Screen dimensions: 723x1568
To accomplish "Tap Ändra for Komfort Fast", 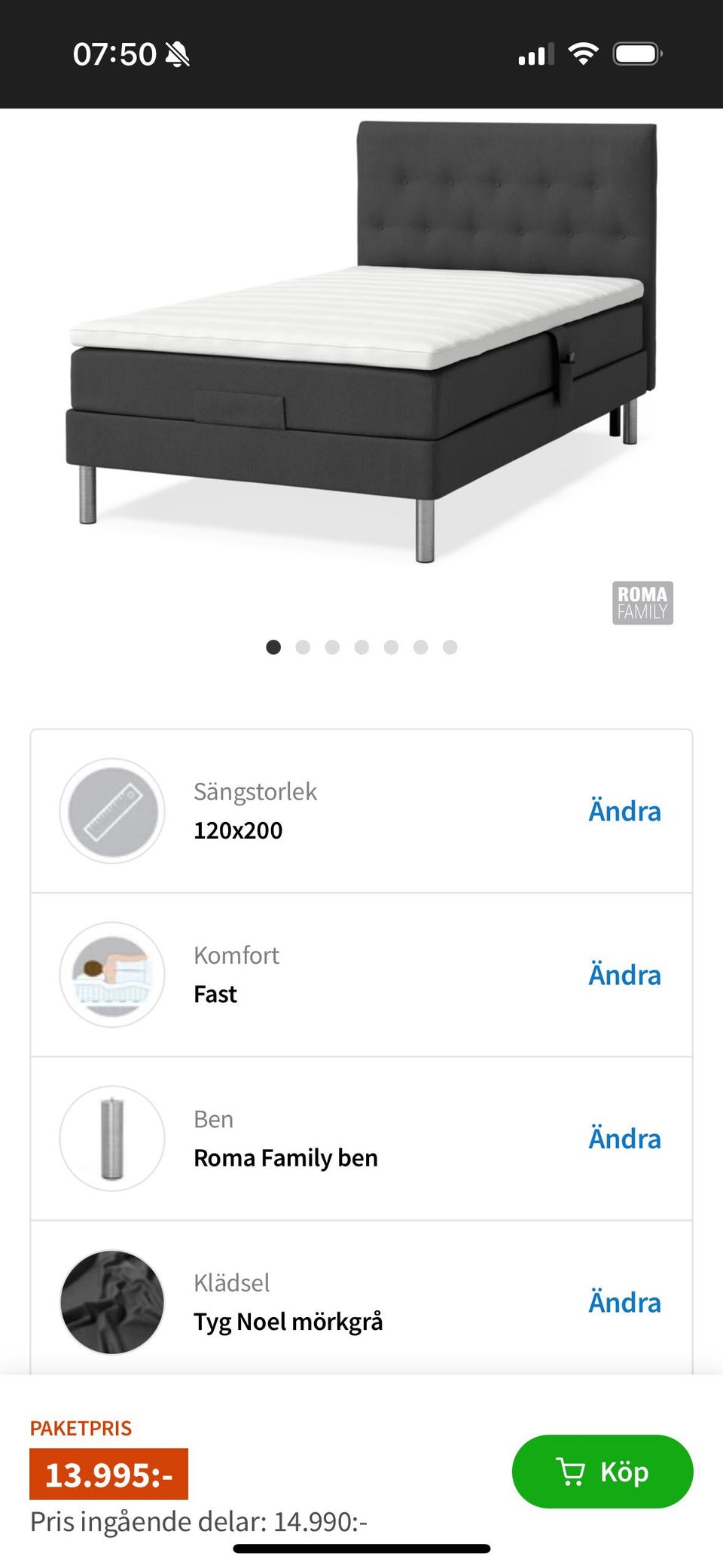I will (x=624, y=975).
